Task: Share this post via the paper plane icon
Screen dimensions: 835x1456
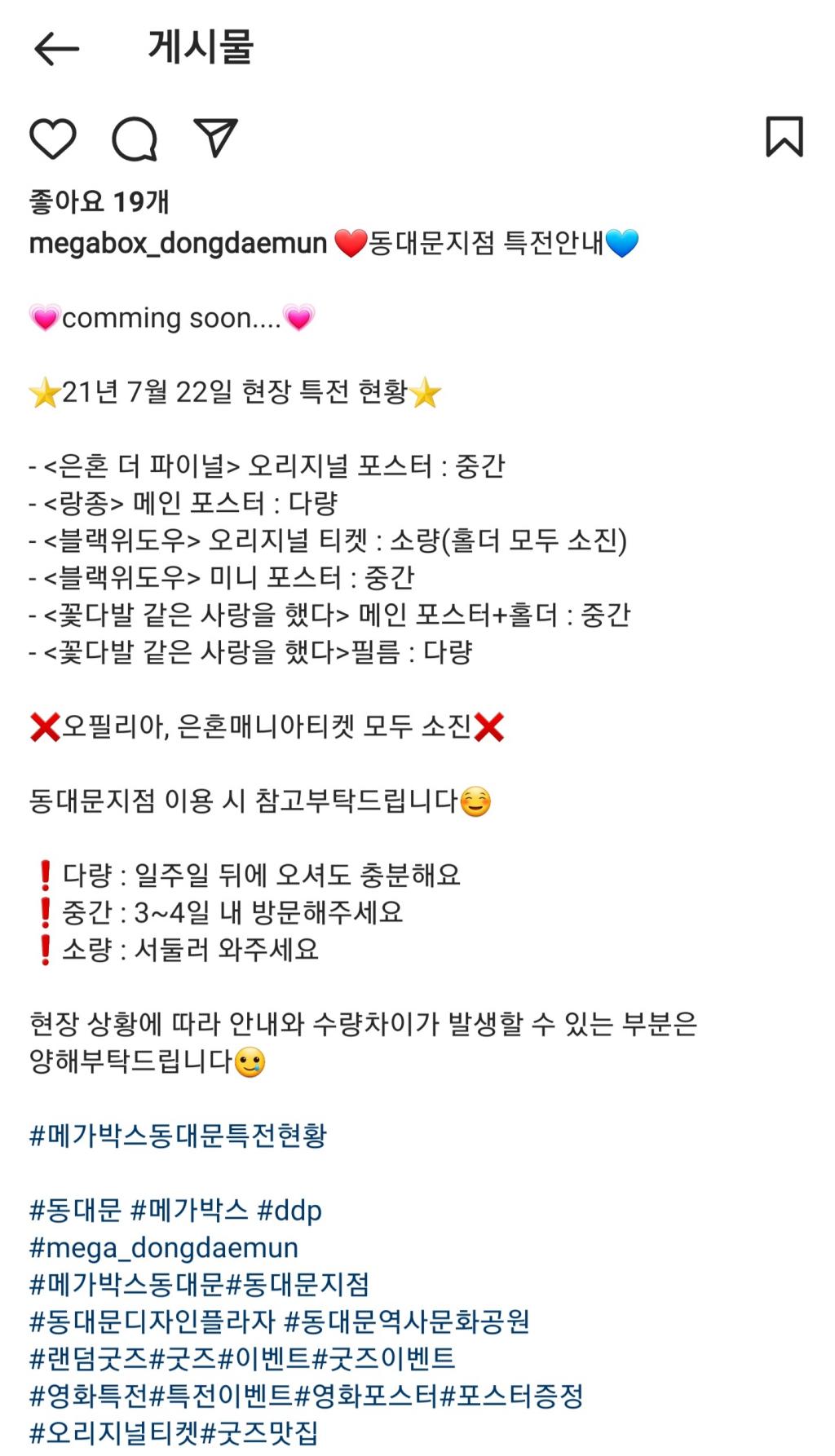Action: (215, 137)
